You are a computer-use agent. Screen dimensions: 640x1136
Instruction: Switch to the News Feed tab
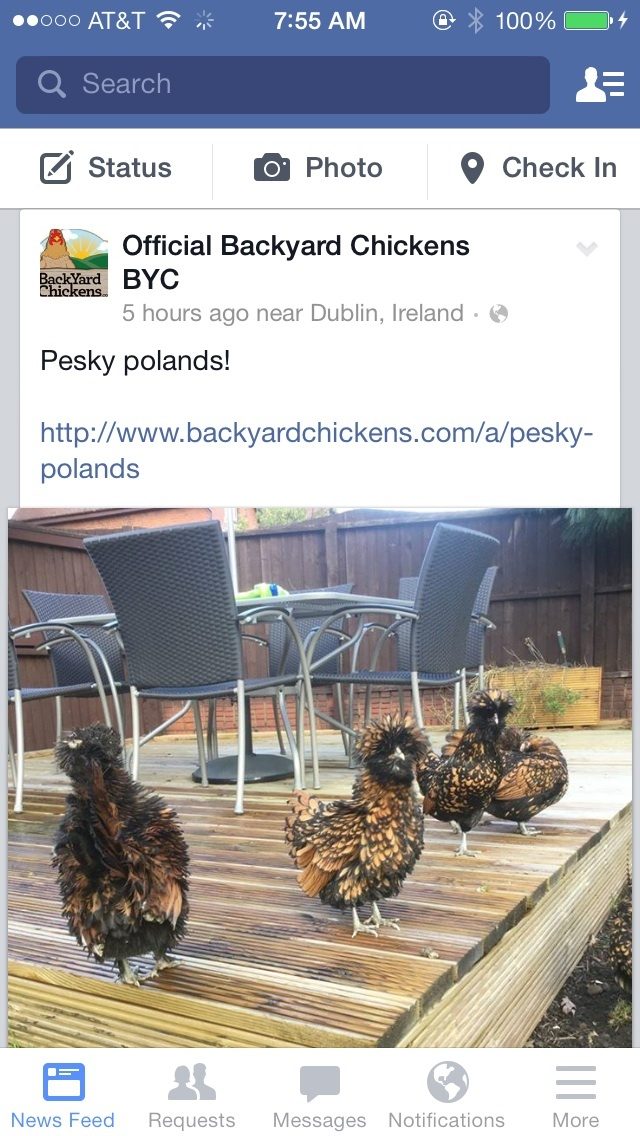click(x=63, y=1094)
